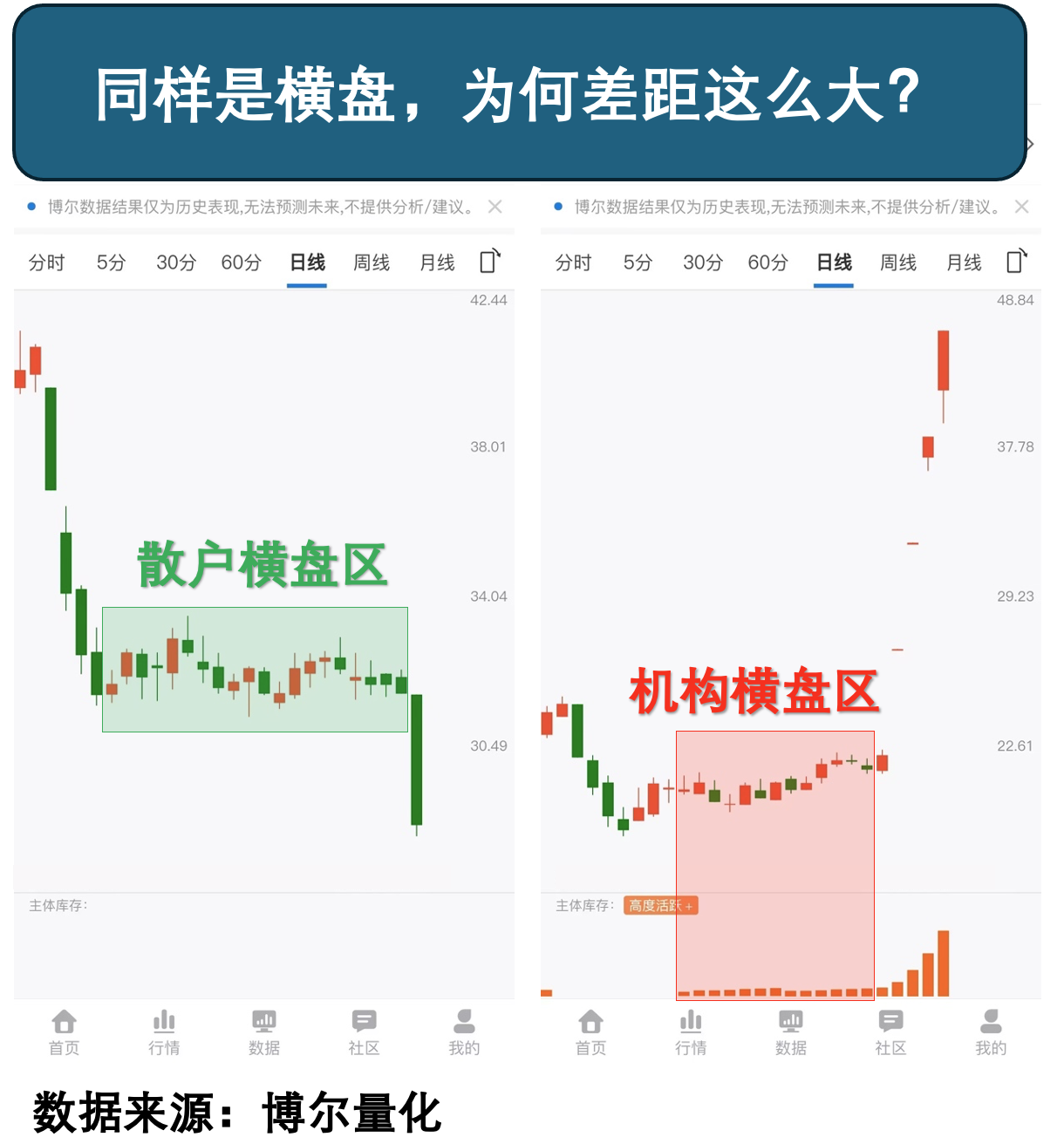Open the 社区 community icon on left panel
Viewport: 1064px width, 1144px height.
tap(364, 1032)
